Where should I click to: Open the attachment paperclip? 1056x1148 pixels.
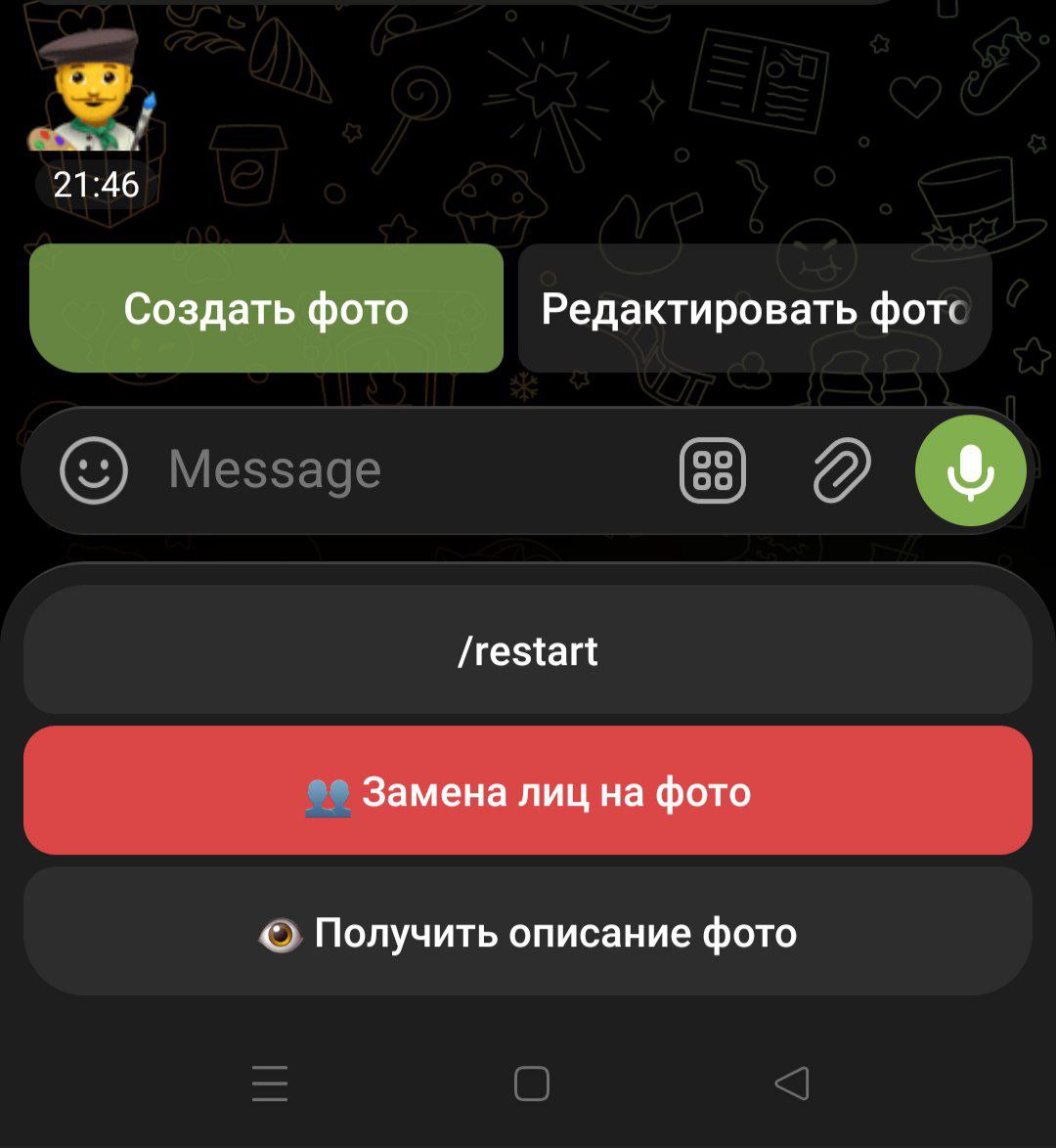click(841, 470)
